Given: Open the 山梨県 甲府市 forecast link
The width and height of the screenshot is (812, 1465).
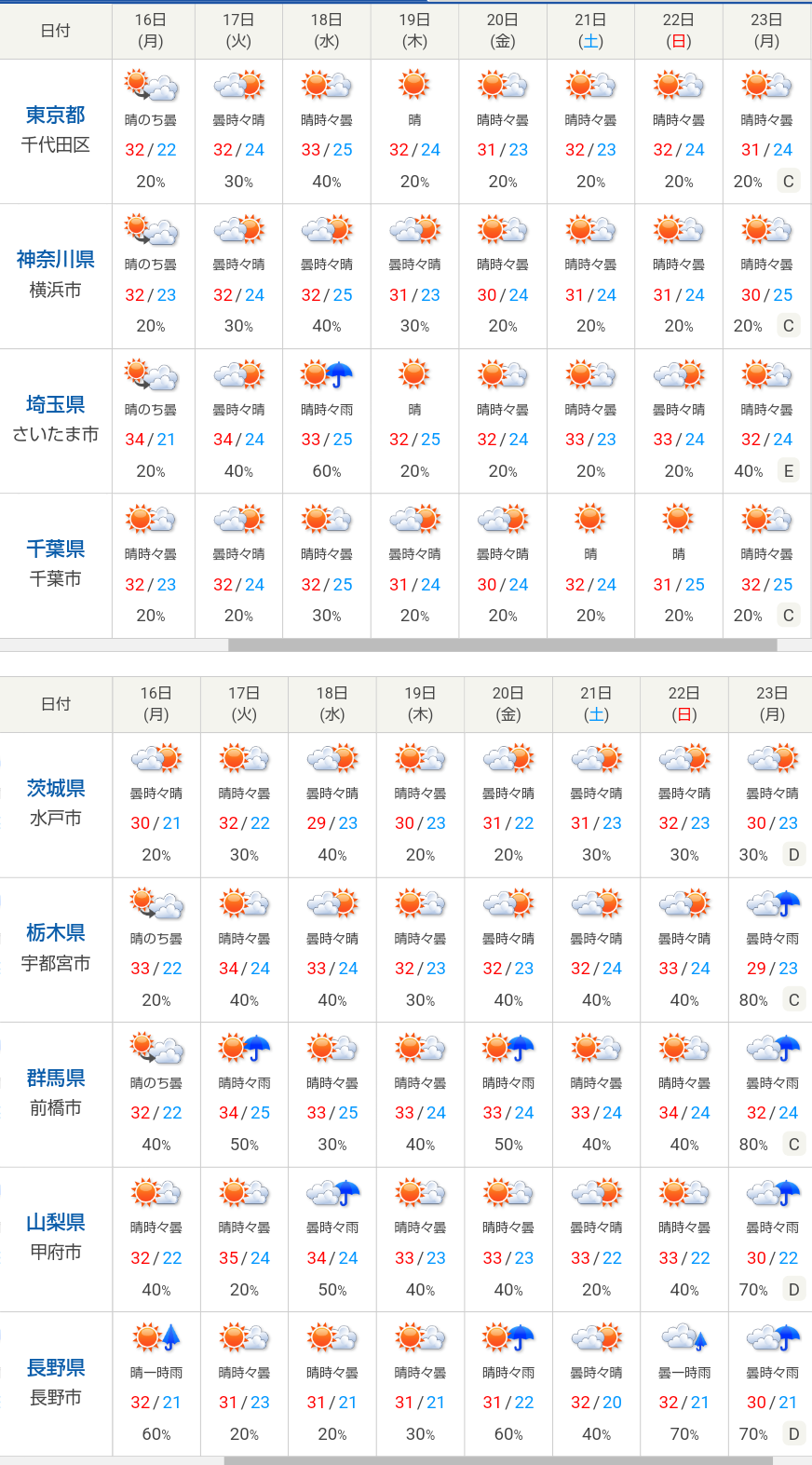Looking at the screenshot, I should [56, 1223].
